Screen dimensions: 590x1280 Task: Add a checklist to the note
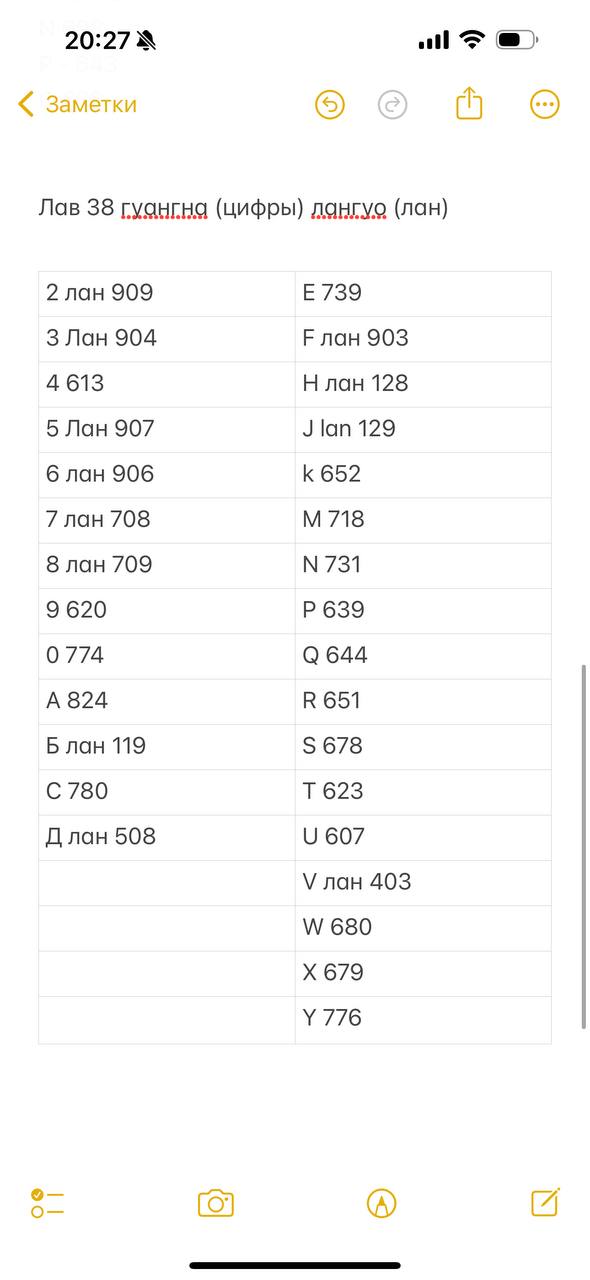pos(47,1203)
